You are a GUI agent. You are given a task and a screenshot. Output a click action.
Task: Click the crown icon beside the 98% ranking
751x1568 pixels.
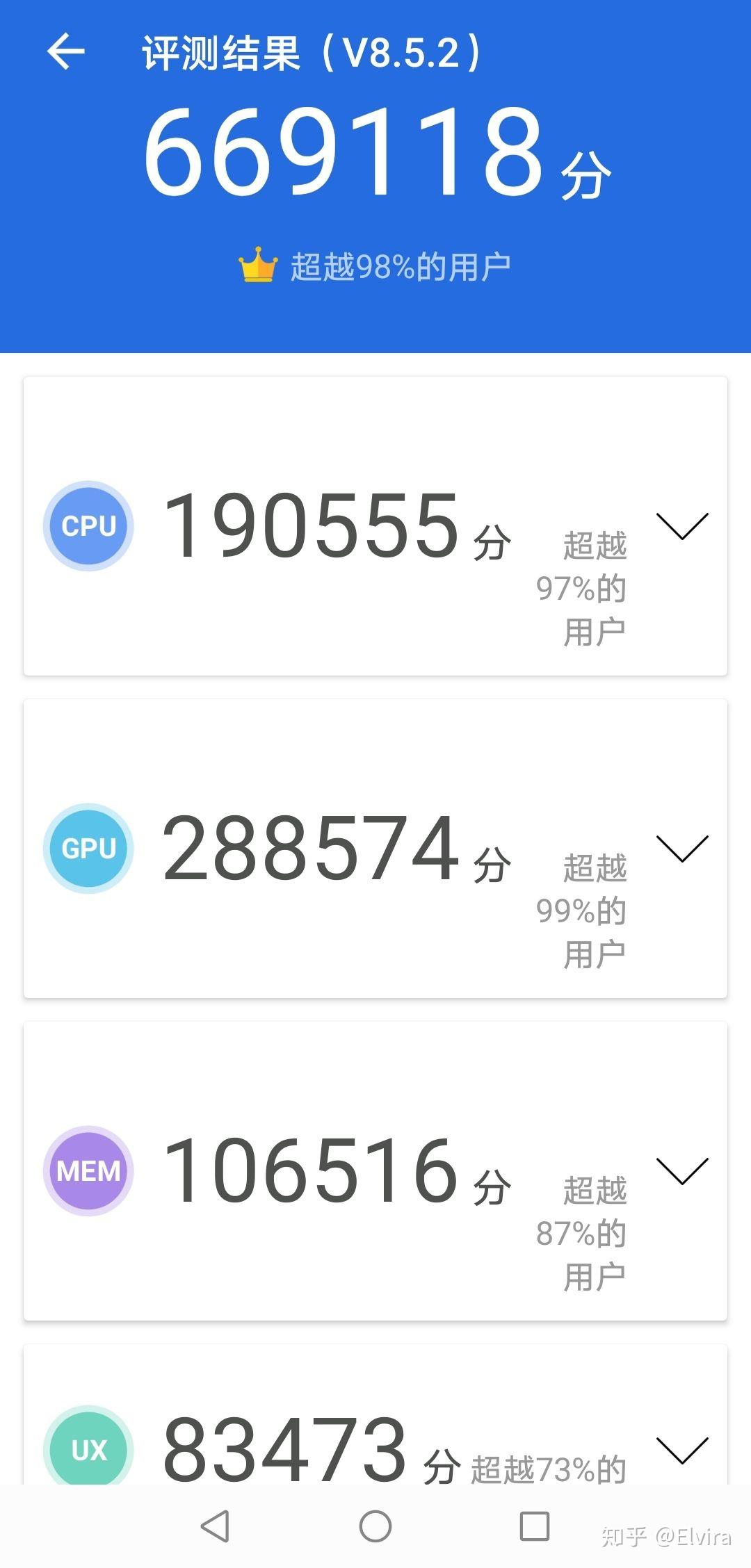[257, 266]
